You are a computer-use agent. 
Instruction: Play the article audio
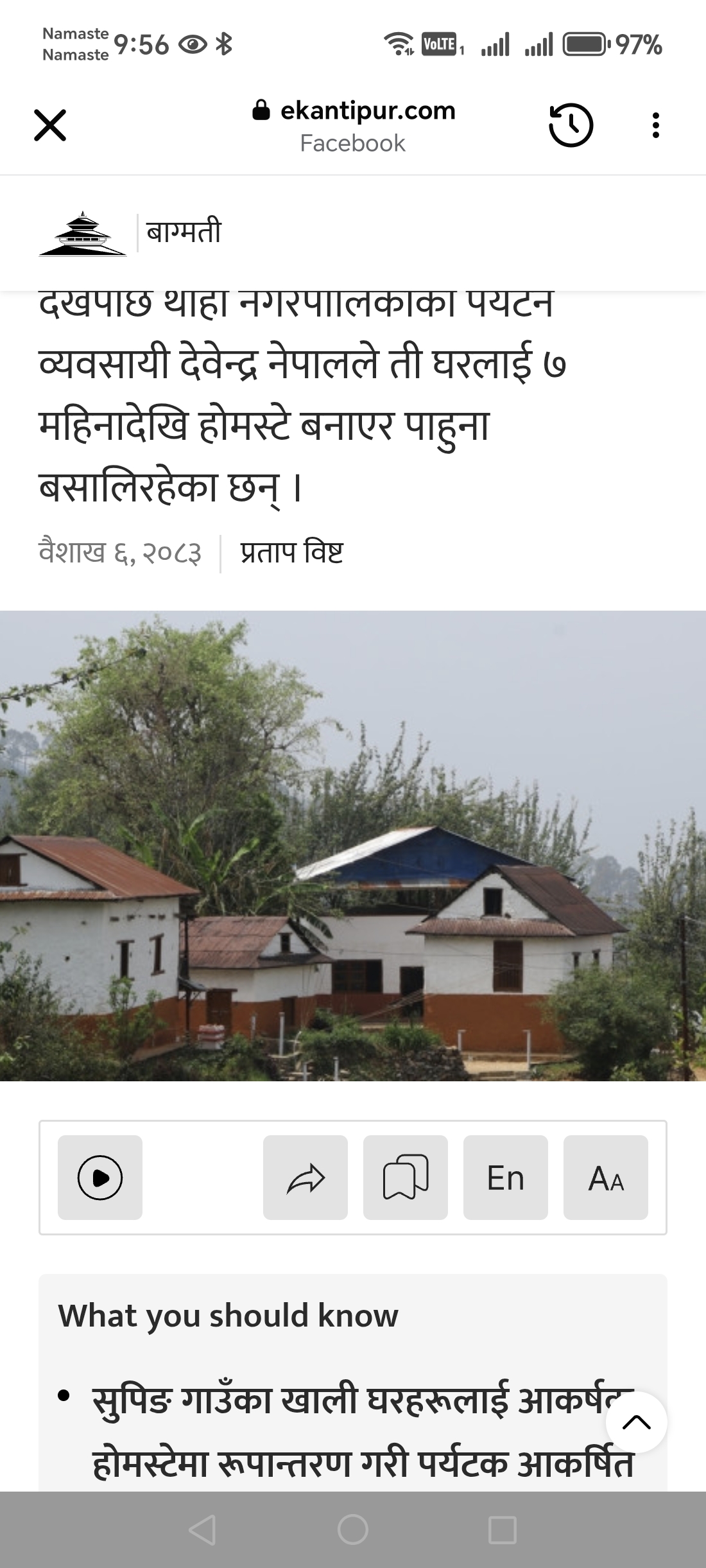point(100,1178)
